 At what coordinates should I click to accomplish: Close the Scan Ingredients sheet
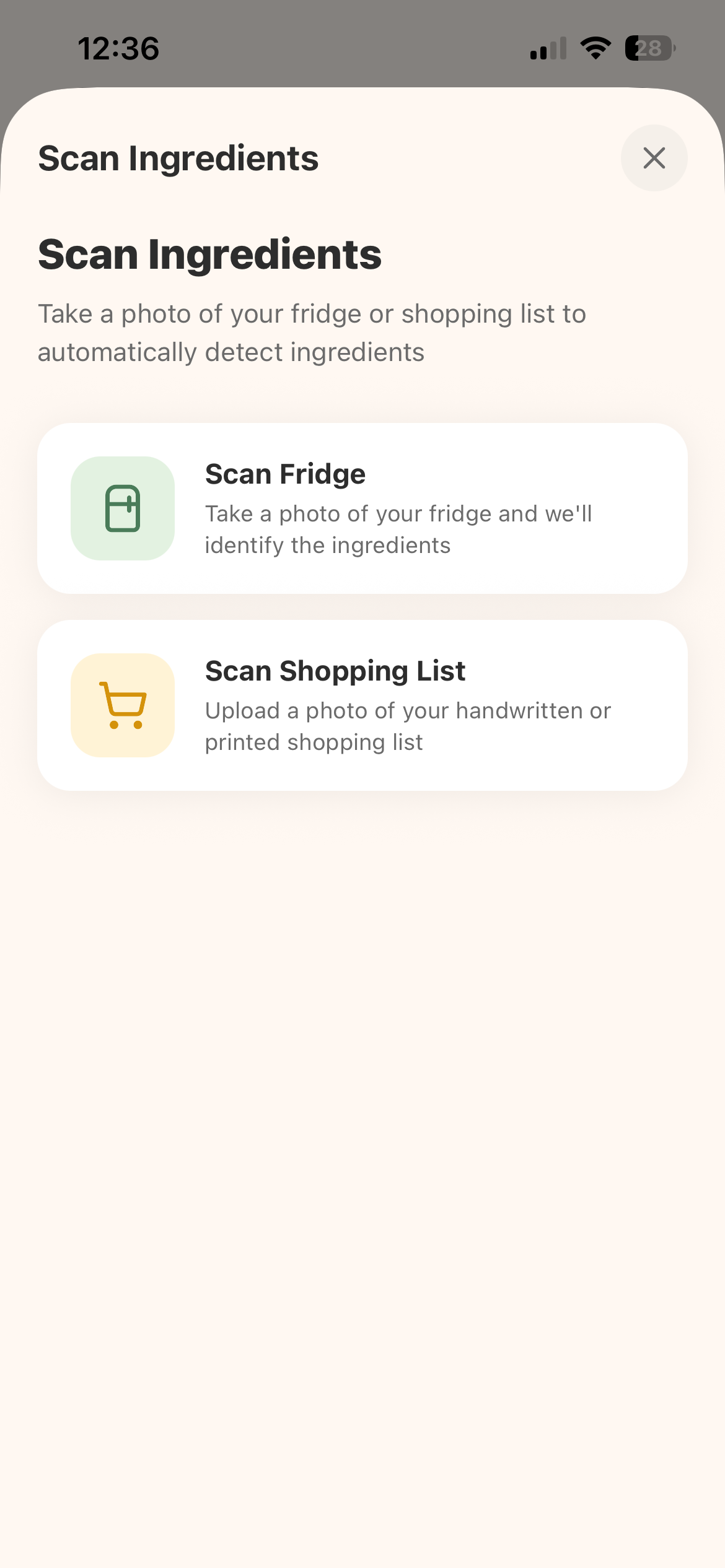click(654, 158)
